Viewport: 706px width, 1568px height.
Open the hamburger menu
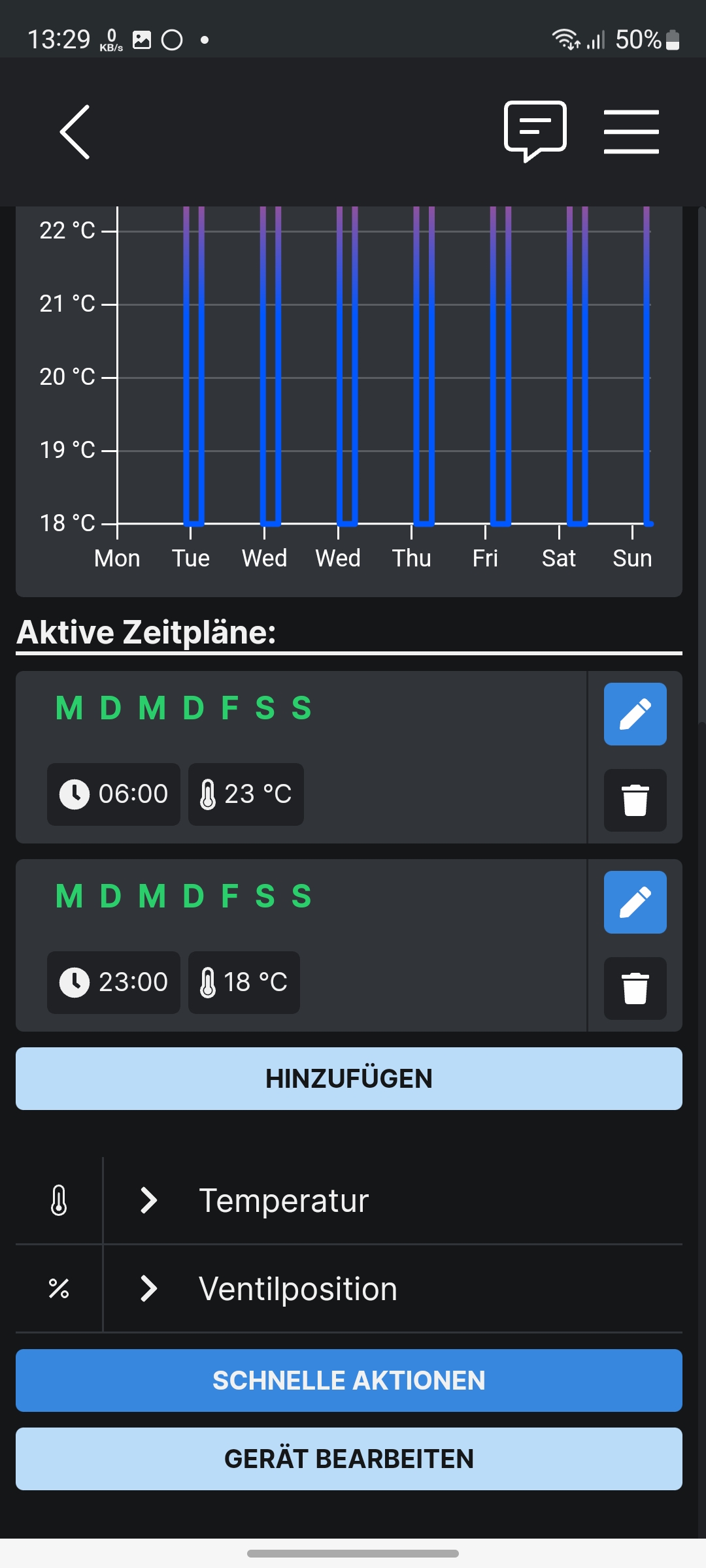[631, 132]
